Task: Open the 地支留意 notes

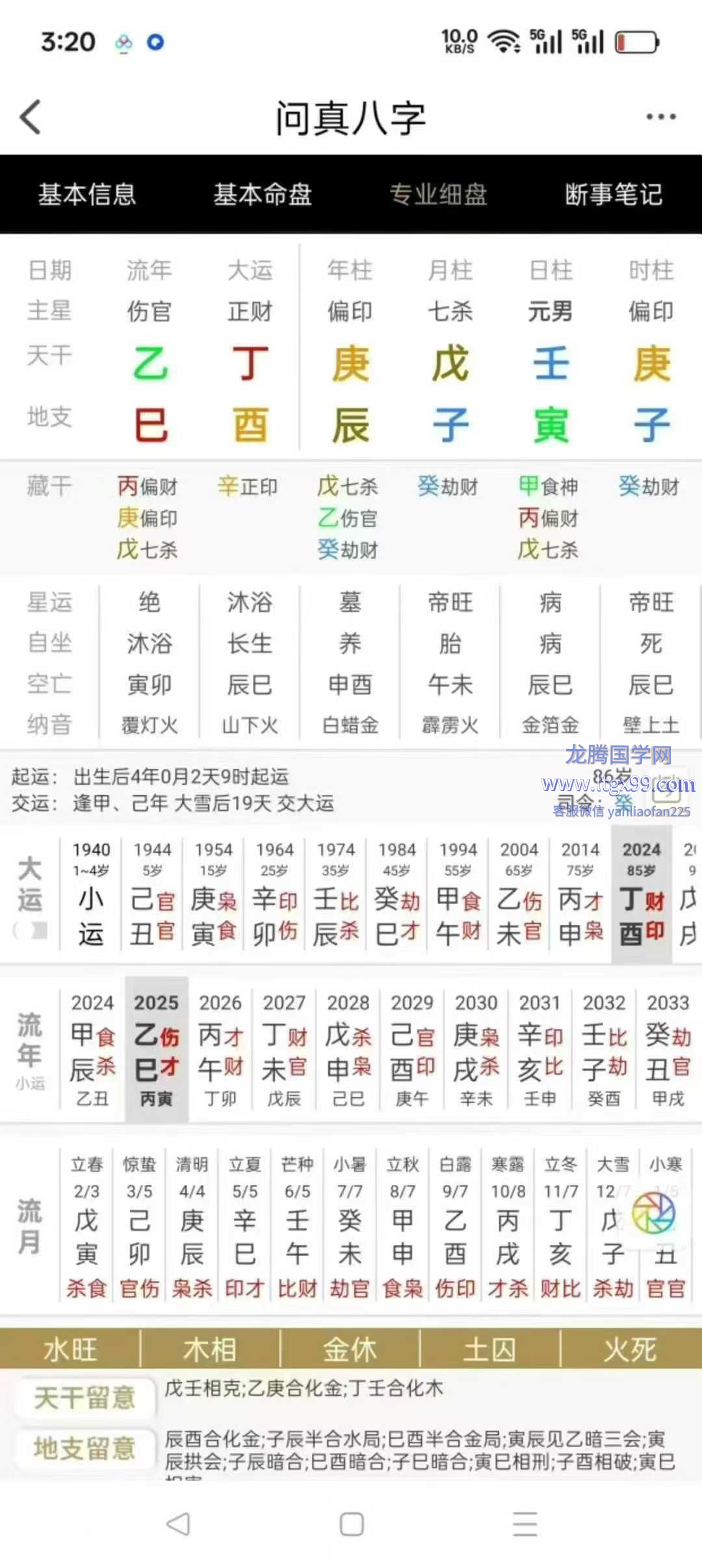Action: (x=84, y=1448)
